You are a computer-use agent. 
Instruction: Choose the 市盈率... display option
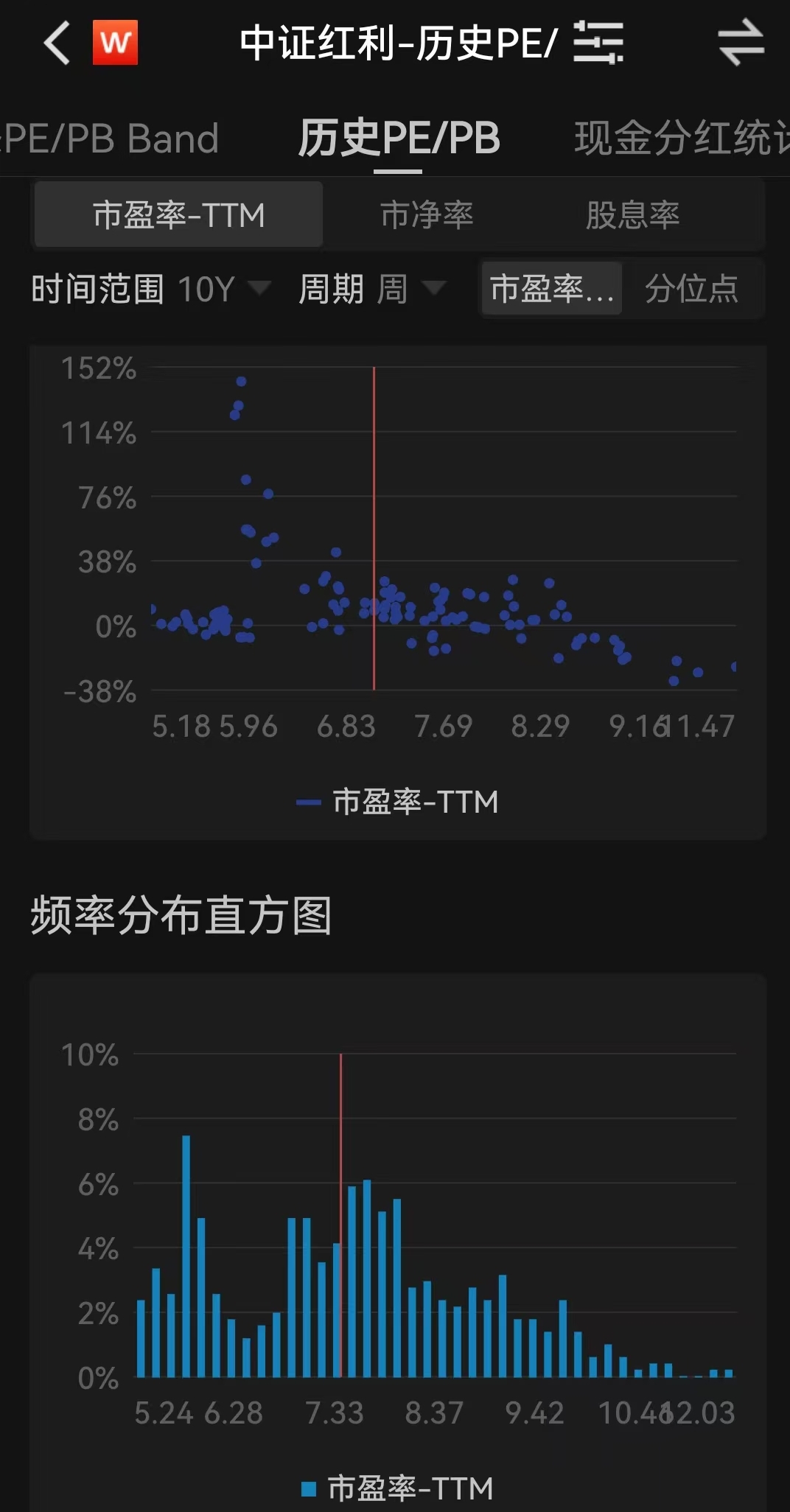[551, 288]
